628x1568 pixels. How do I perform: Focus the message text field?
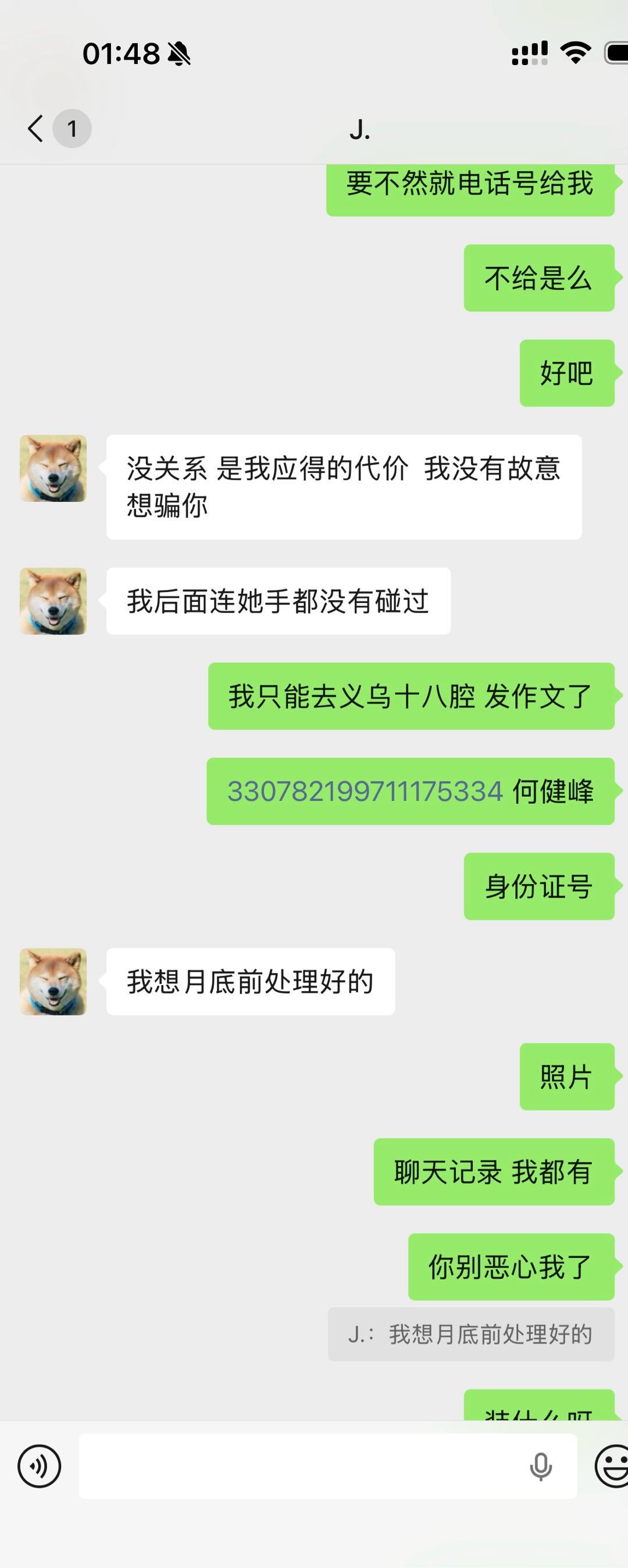click(x=298, y=1466)
